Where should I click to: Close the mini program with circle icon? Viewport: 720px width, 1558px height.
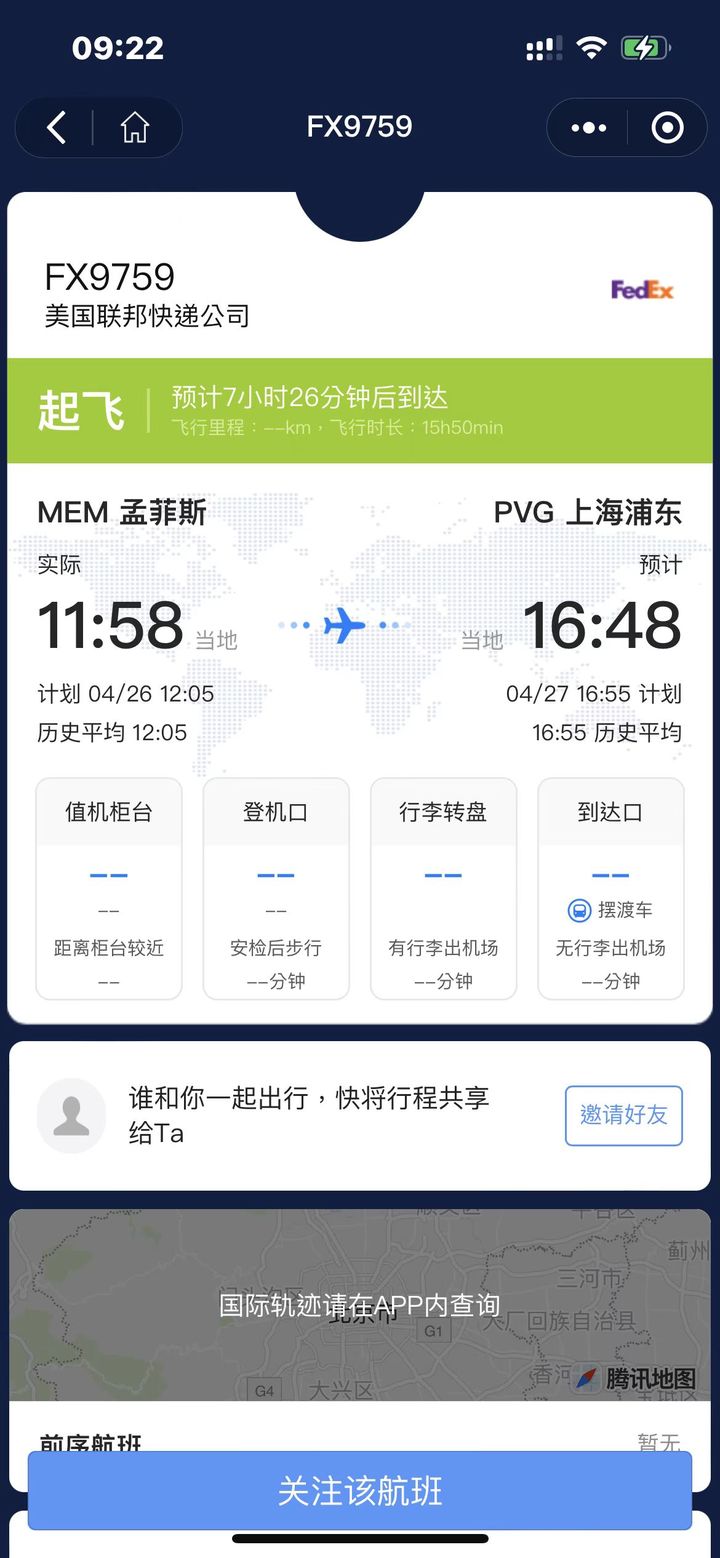tap(667, 128)
